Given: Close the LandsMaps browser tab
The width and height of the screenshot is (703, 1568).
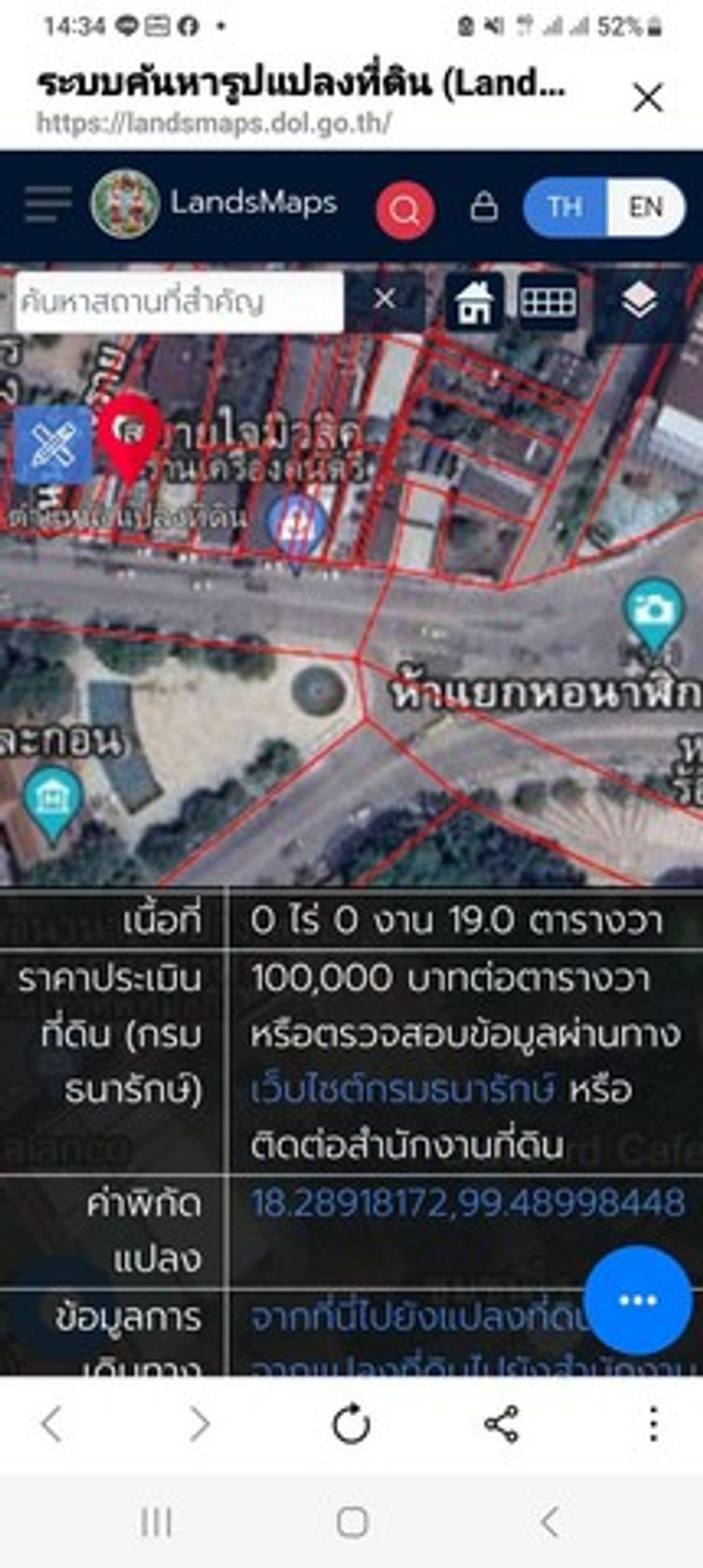Looking at the screenshot, I should pyautogui.click(x=648, y=97).
